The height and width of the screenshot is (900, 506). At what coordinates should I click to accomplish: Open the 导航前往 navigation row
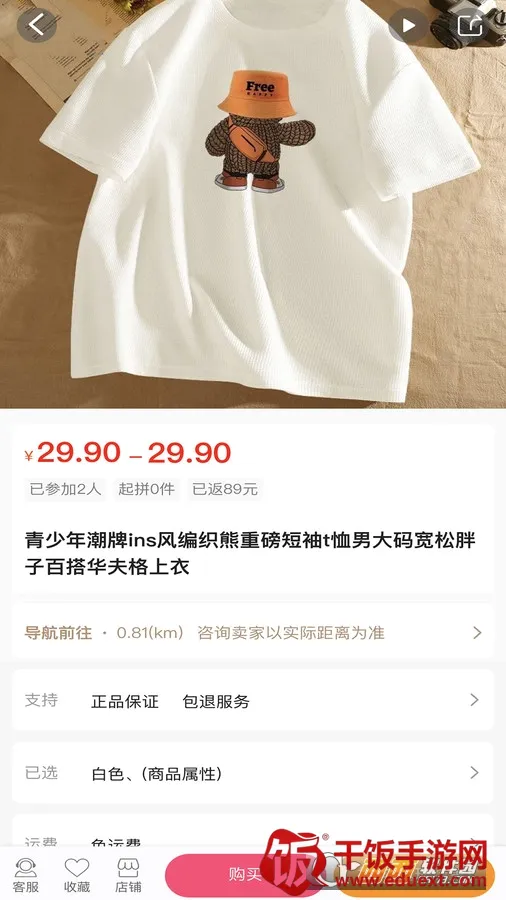(252, 633)
